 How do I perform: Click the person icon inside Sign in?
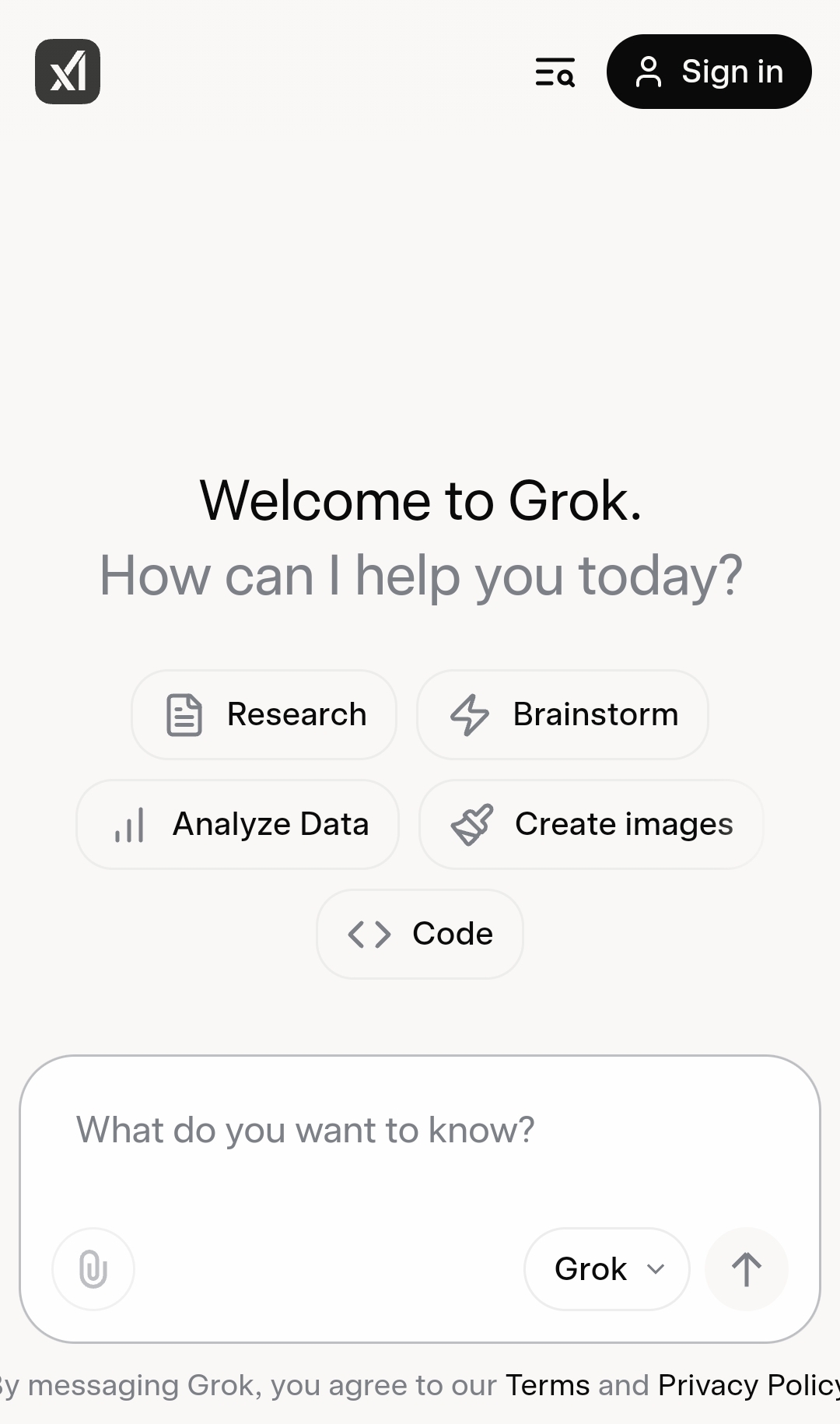coord(649,71)
